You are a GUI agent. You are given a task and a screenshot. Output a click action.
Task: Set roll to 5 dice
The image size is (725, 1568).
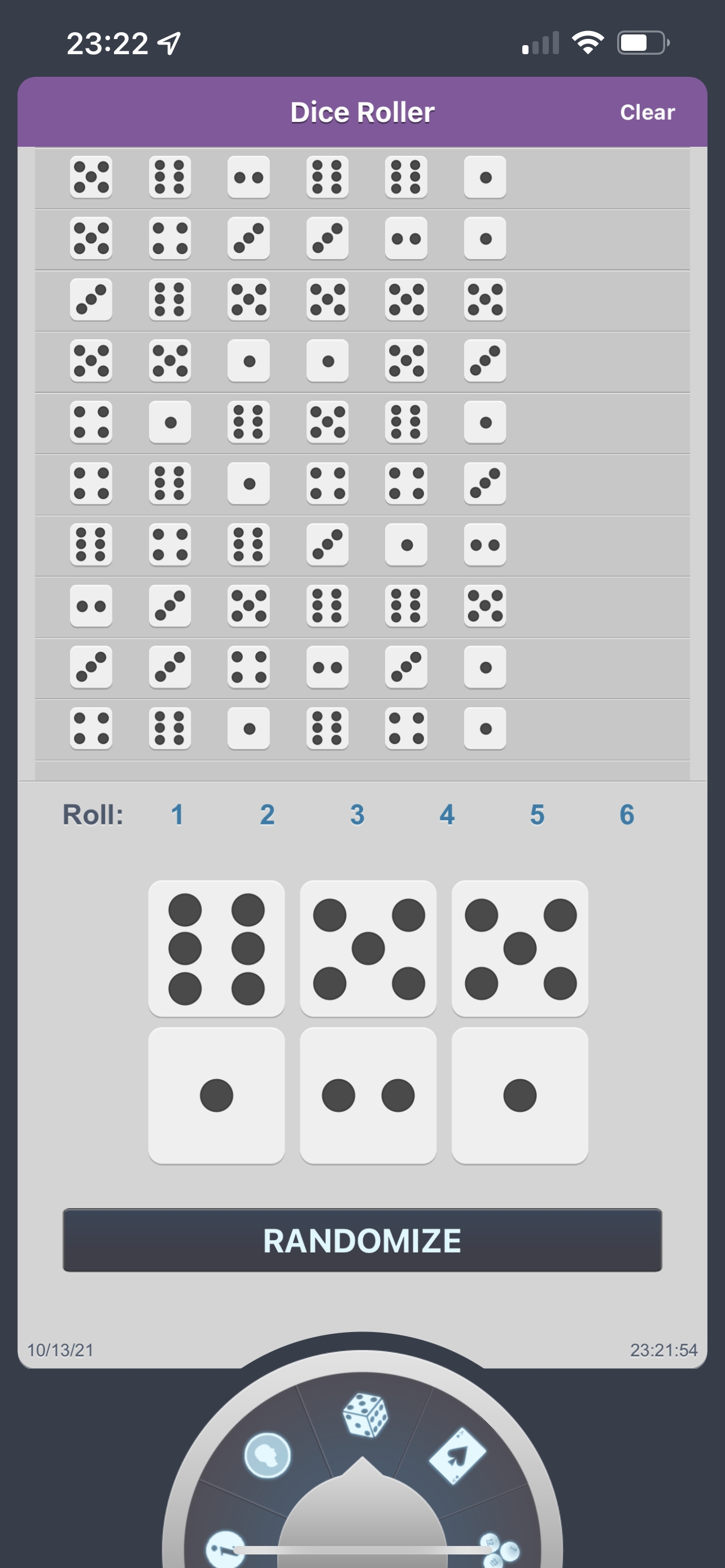(x=537, y=814)
